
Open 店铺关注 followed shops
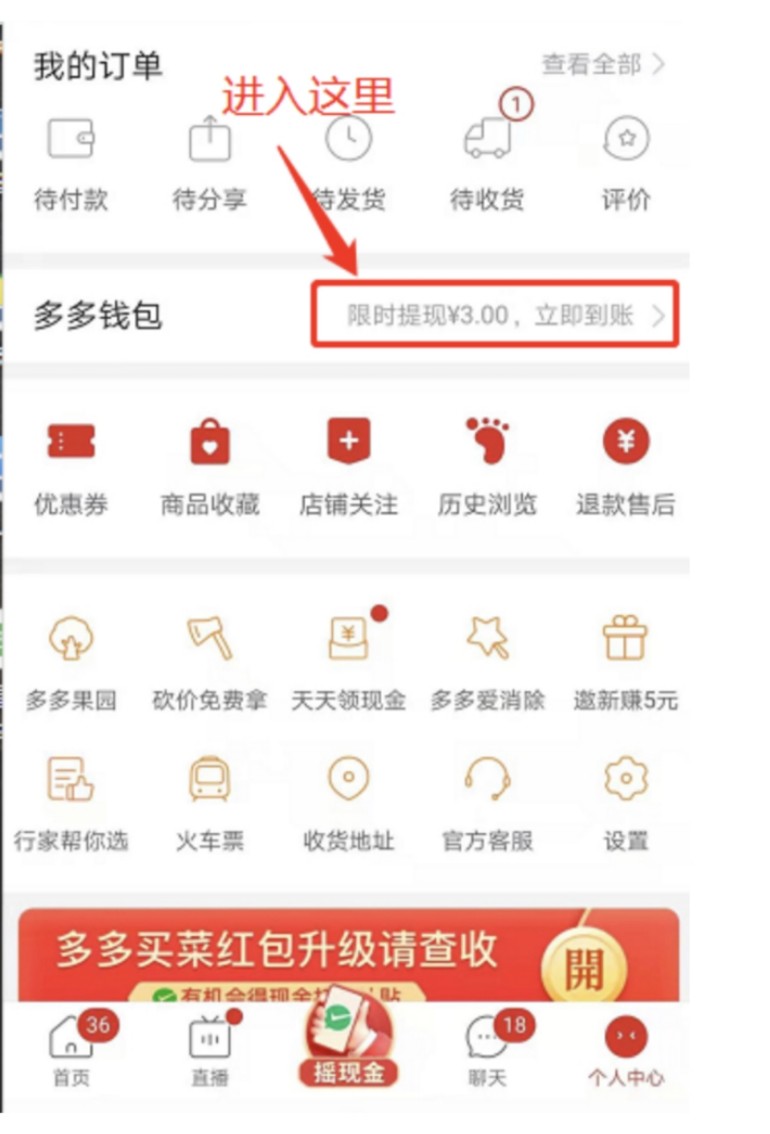point(348,465)
